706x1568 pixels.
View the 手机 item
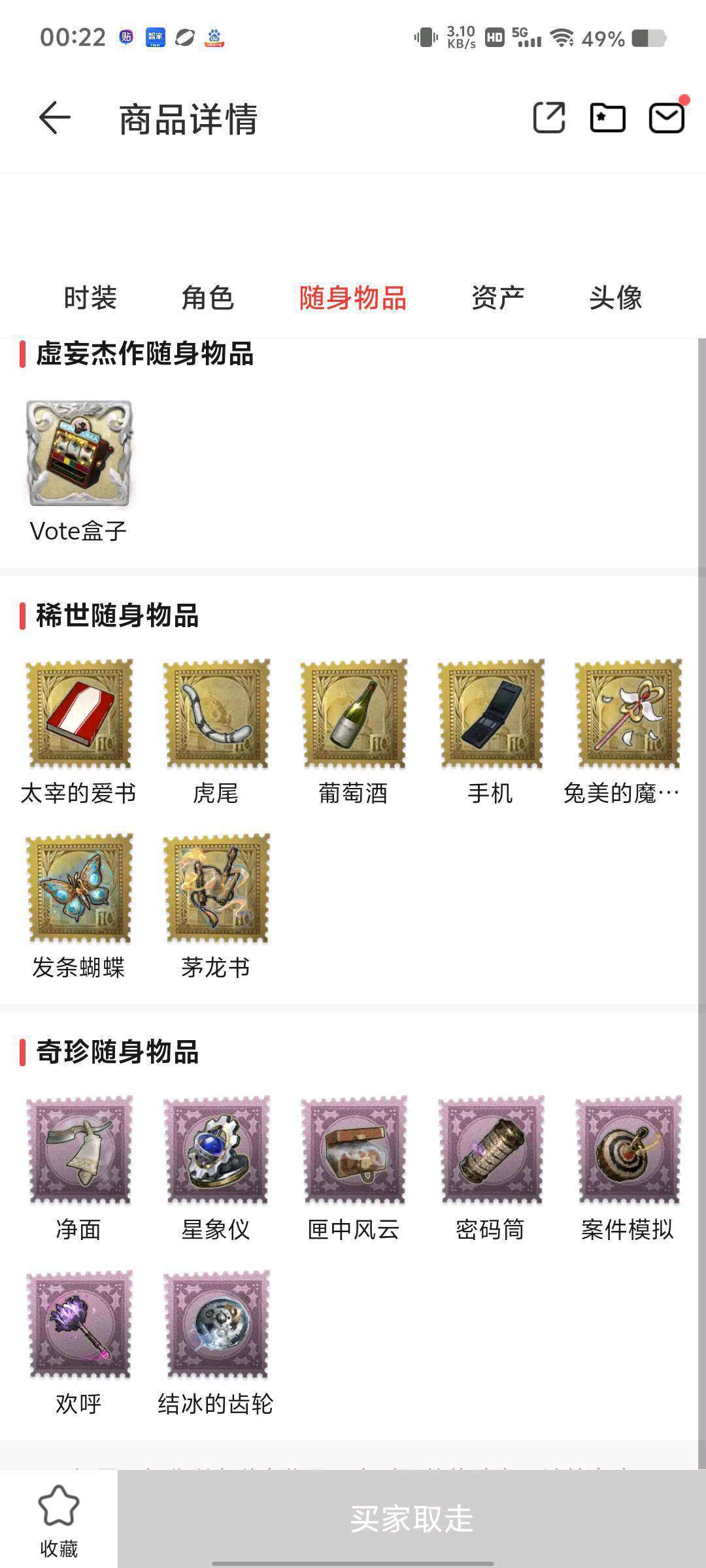tap(491, 713)
